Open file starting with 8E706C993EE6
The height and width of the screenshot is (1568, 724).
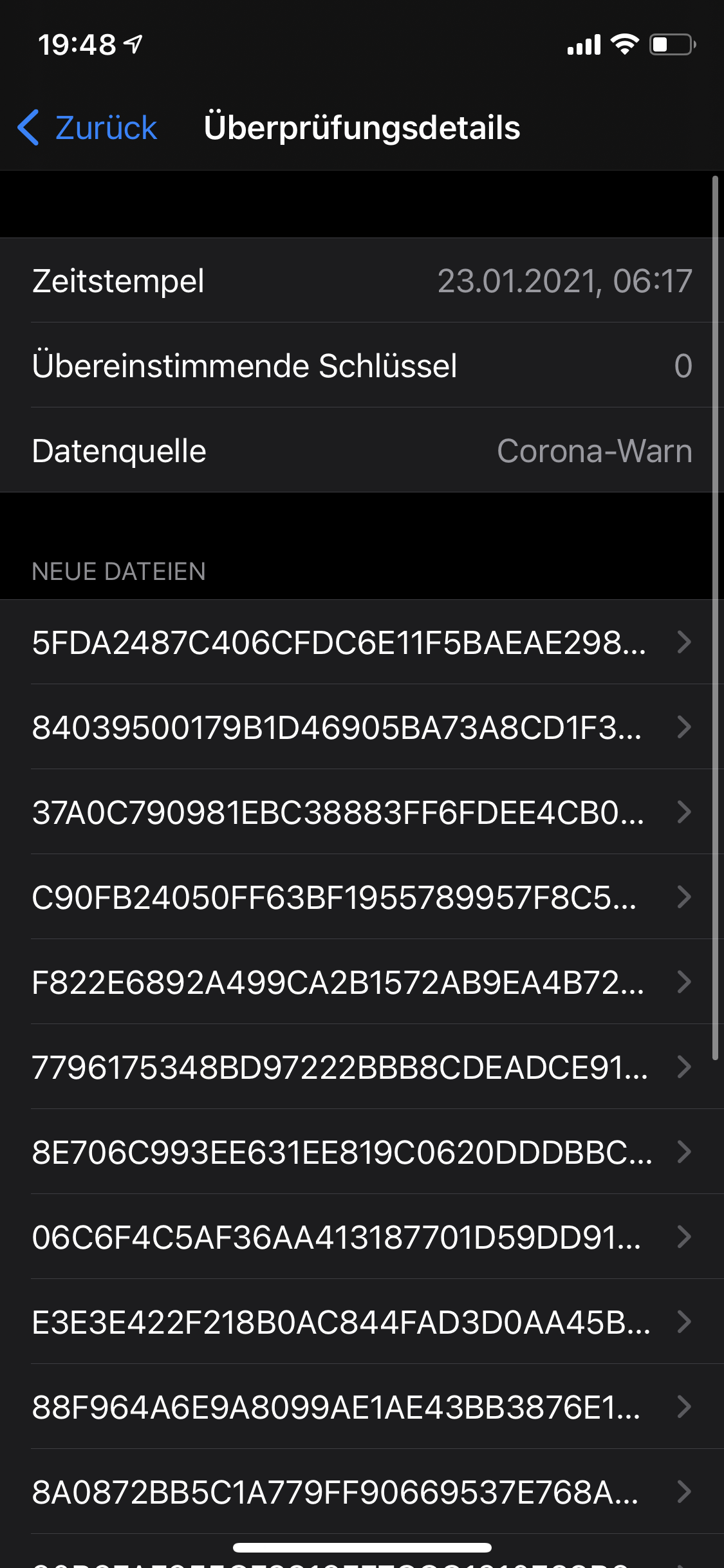360,1152
